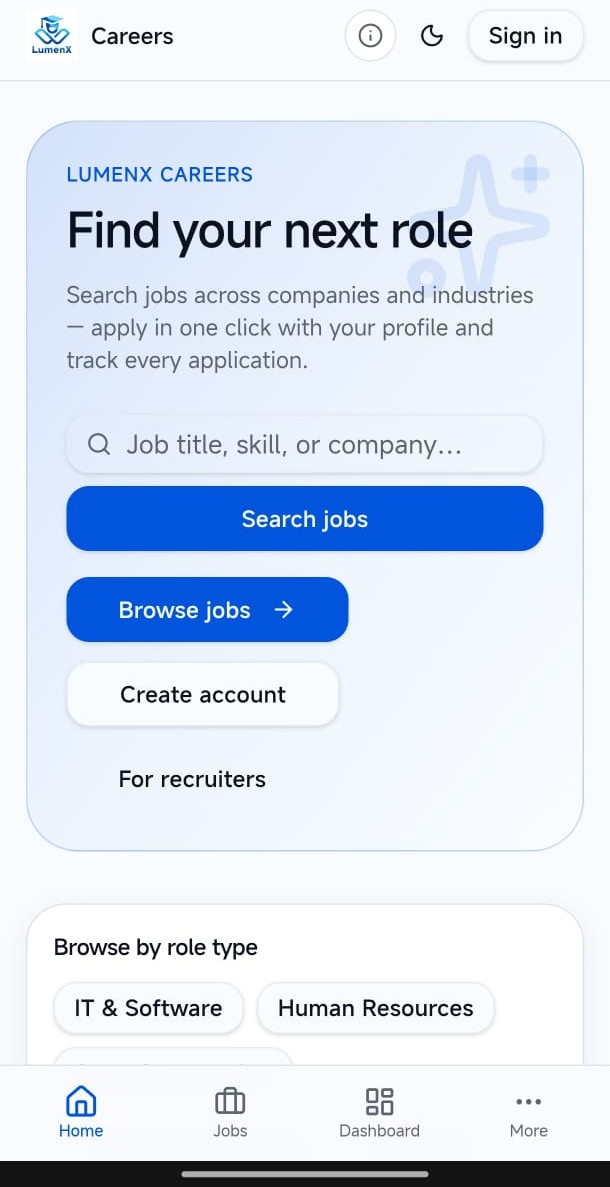Focus the job title search field
Viewport: 610px width, 1187px height.
tap(304, 444)
